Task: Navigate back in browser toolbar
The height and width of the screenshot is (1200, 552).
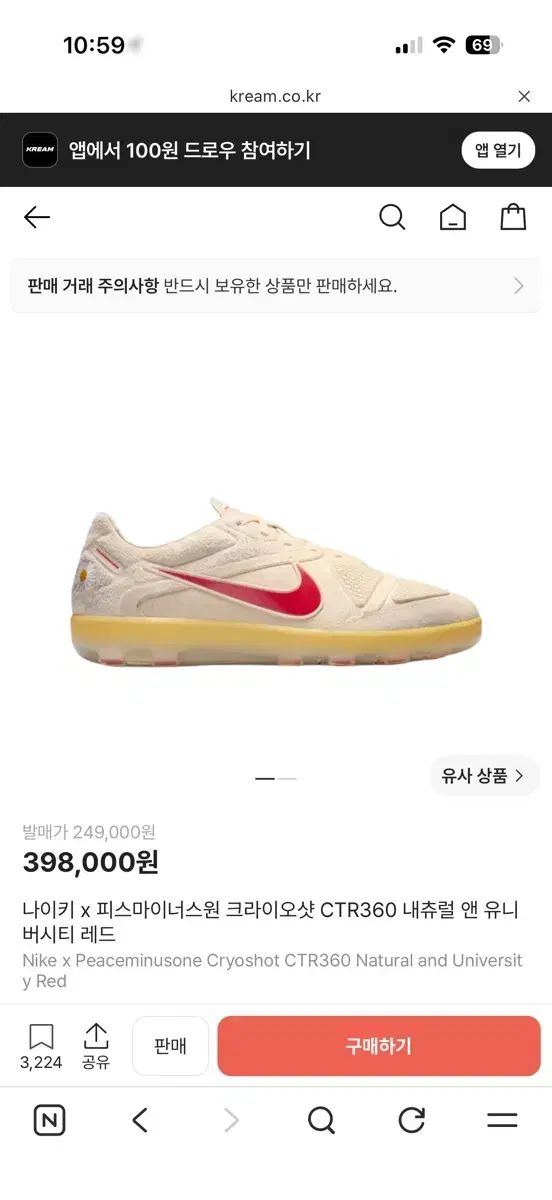Action: [140, 1120]
